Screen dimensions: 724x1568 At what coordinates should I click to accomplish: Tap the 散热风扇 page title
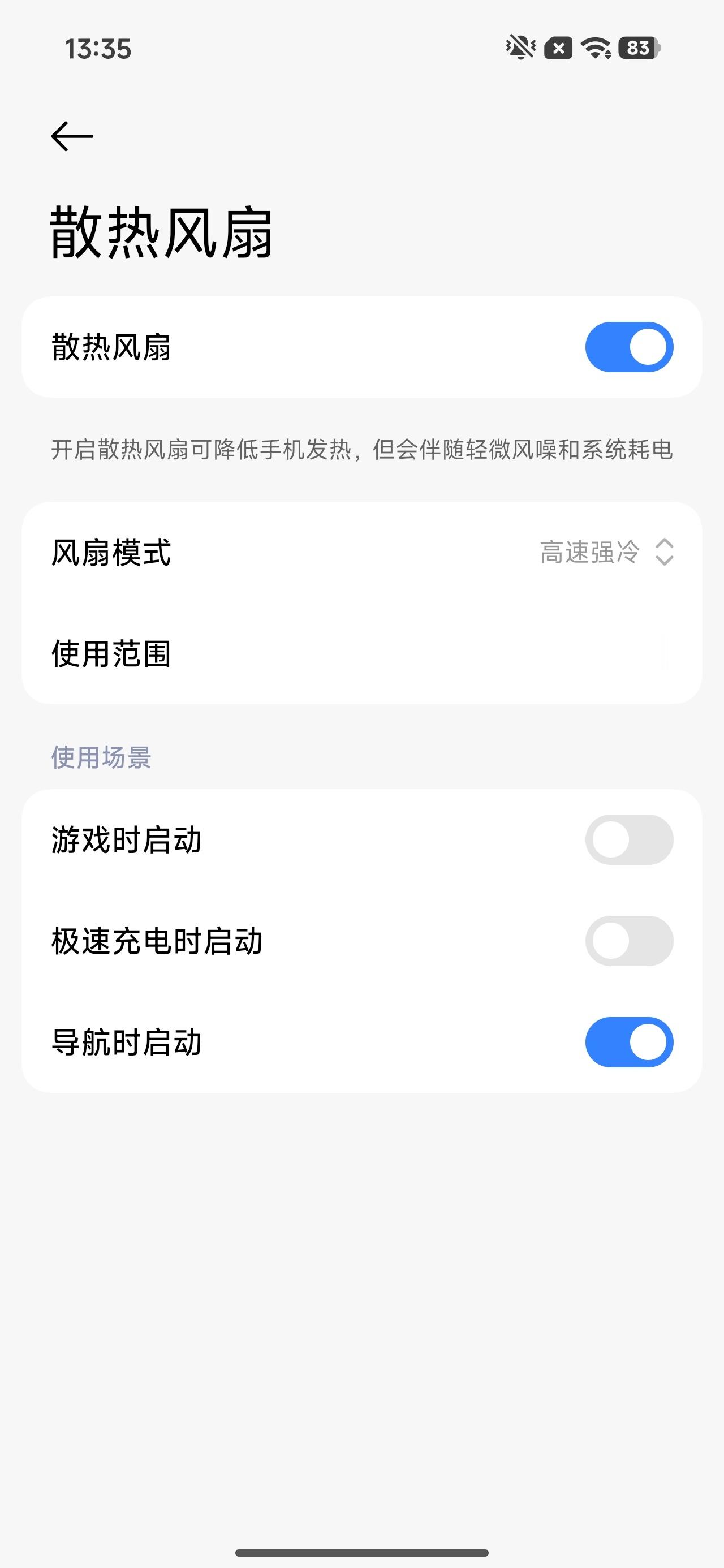pos(161,231)
